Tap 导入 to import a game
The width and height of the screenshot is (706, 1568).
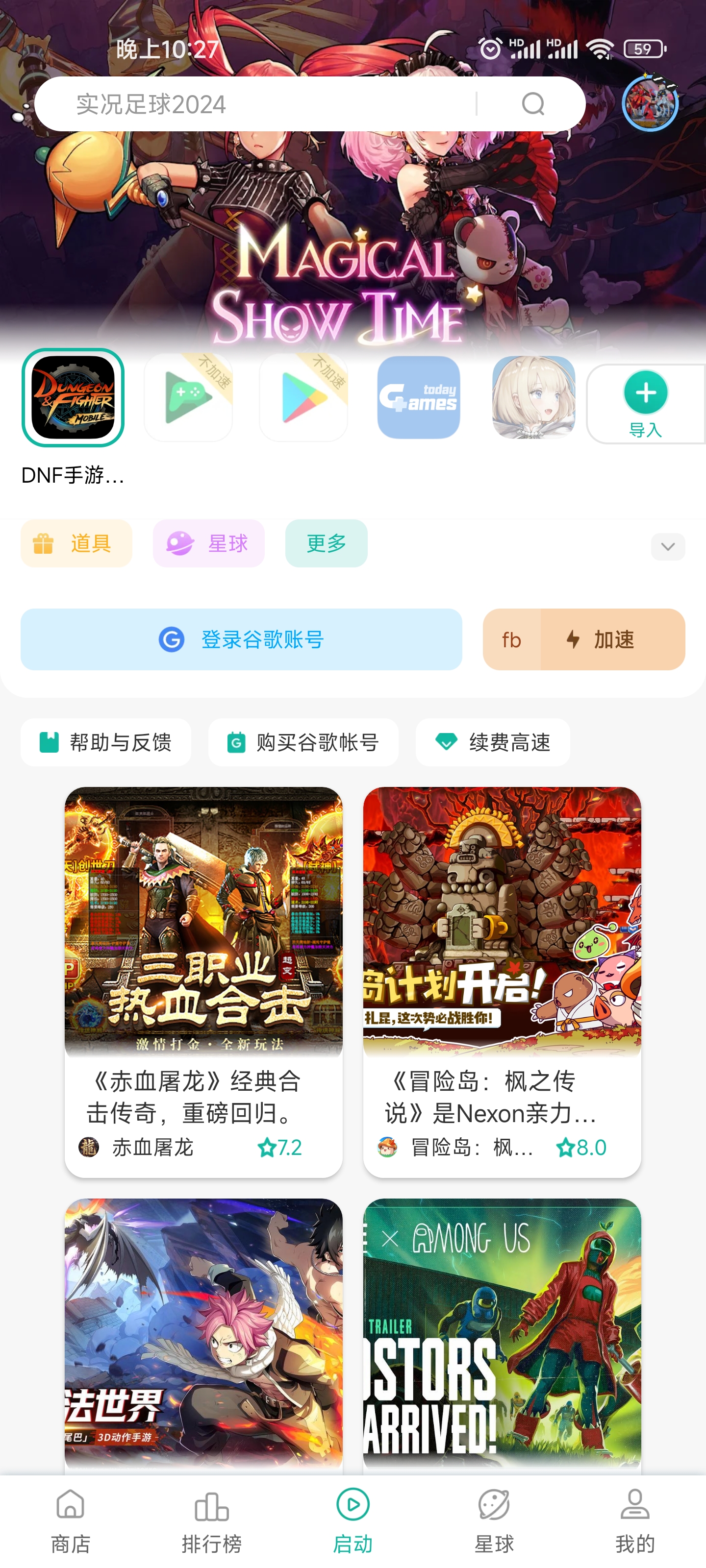pyautogui.click(x=645, y=404)
